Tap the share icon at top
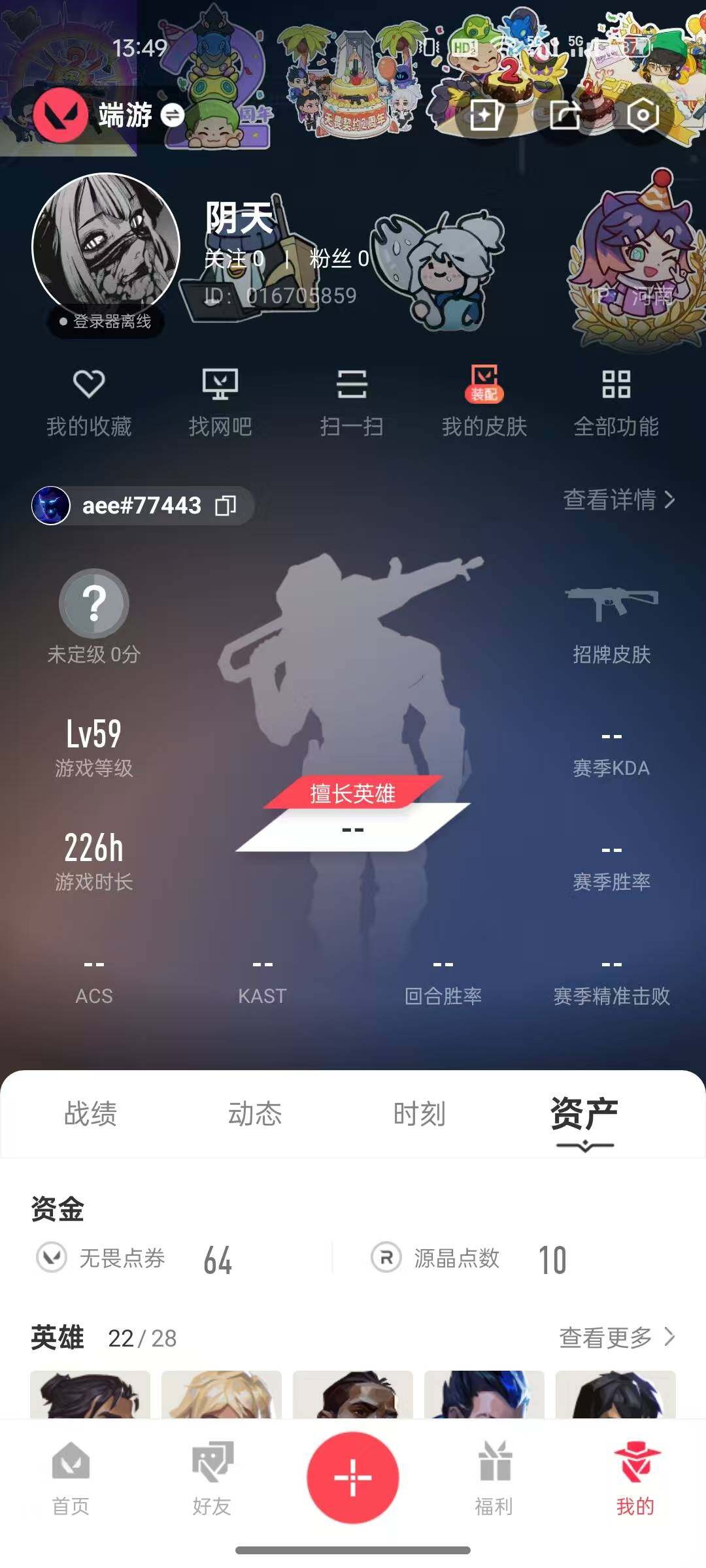This screenshot has width=706, height=1568. point(565,116)
